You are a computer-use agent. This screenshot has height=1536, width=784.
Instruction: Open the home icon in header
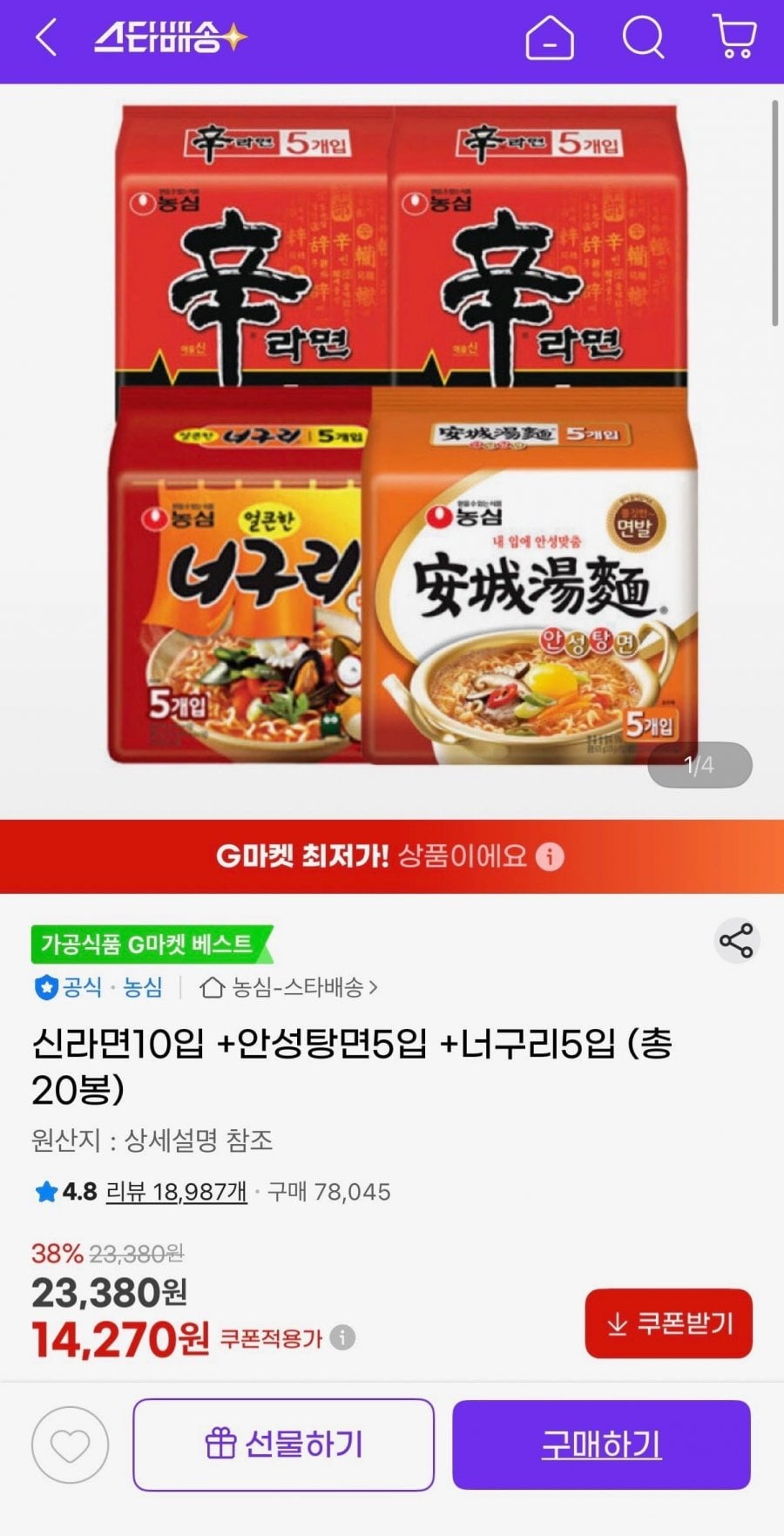(x=550, y=39)
